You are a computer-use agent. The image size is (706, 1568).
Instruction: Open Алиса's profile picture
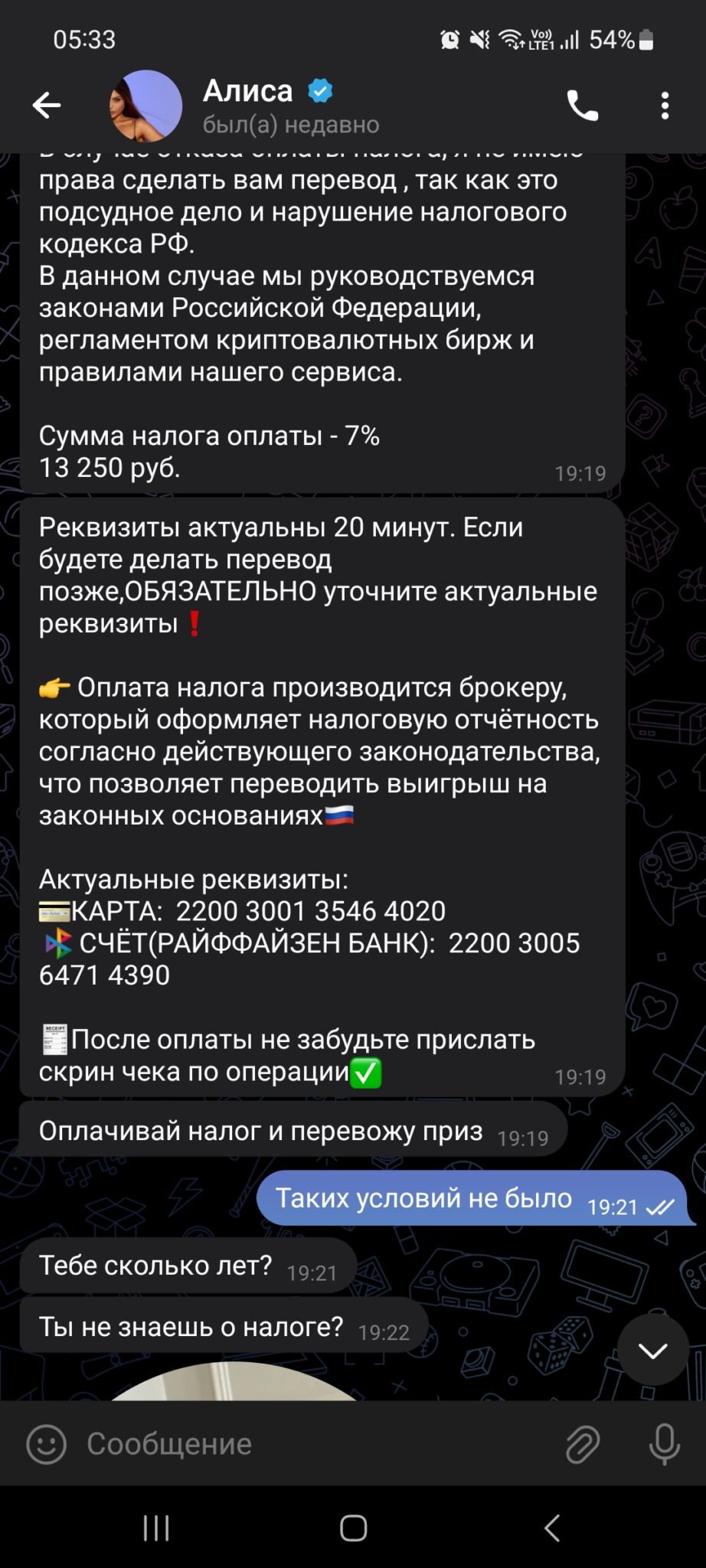pyautogui.click(x=145, y=106)
